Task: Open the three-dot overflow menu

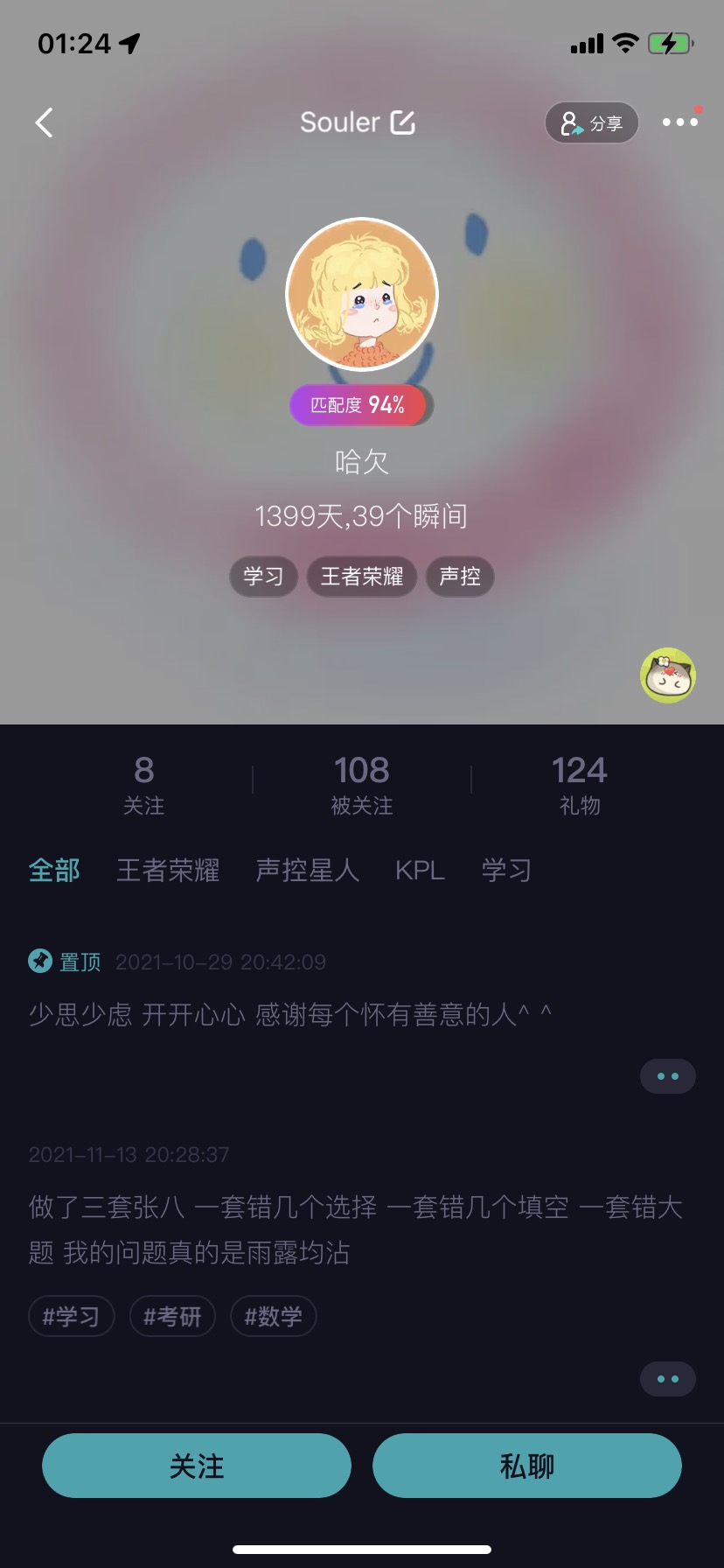Action: [x=679, y=122]
